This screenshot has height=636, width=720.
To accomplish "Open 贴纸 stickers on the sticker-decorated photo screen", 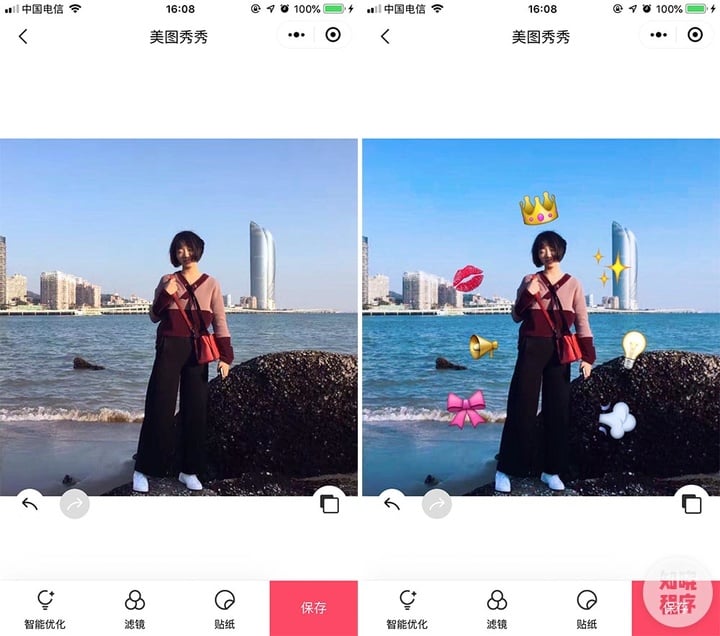I will (x=586, y=608).
